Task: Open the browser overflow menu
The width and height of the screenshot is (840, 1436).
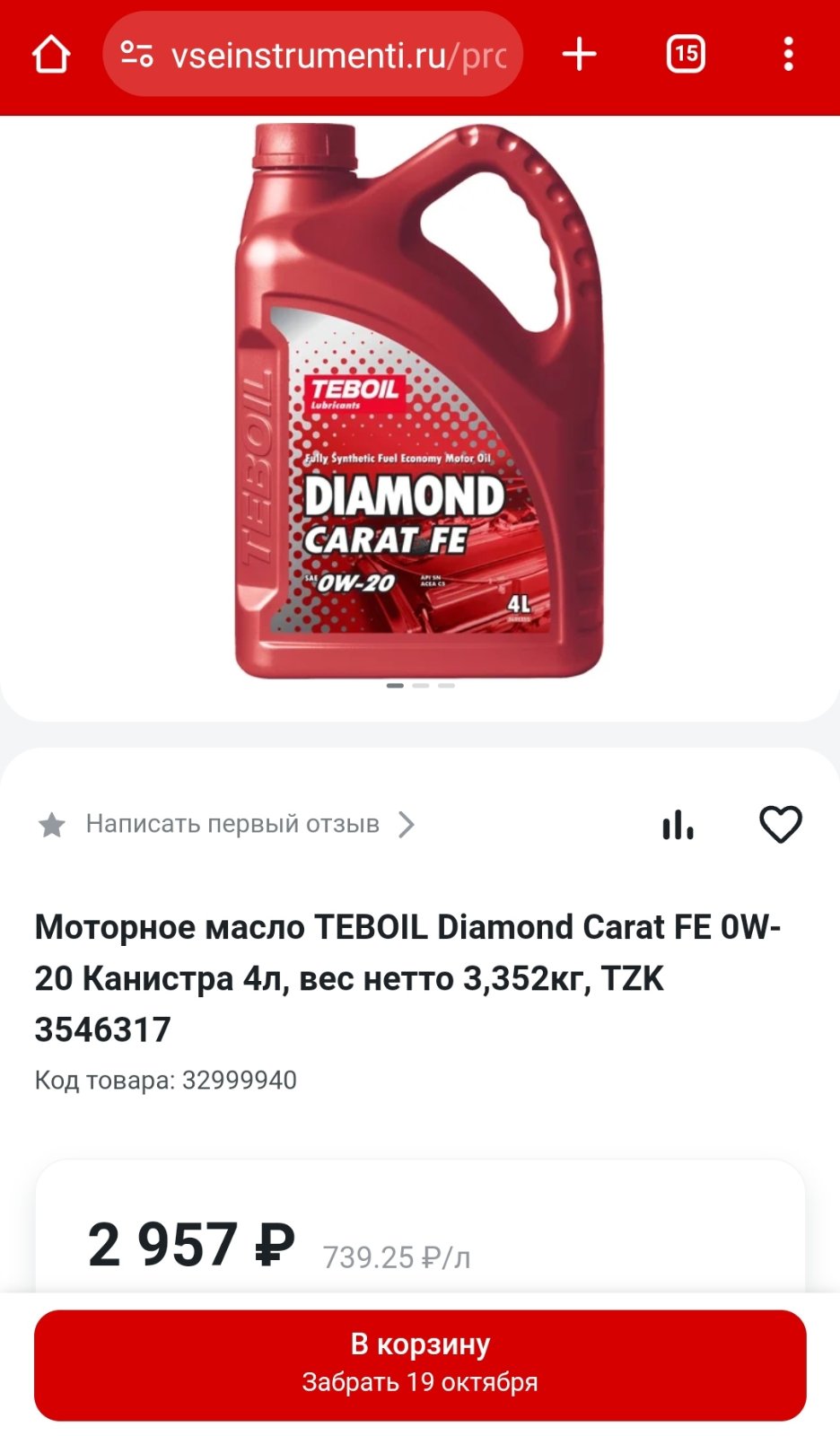Action: click(x=789, y=55)
